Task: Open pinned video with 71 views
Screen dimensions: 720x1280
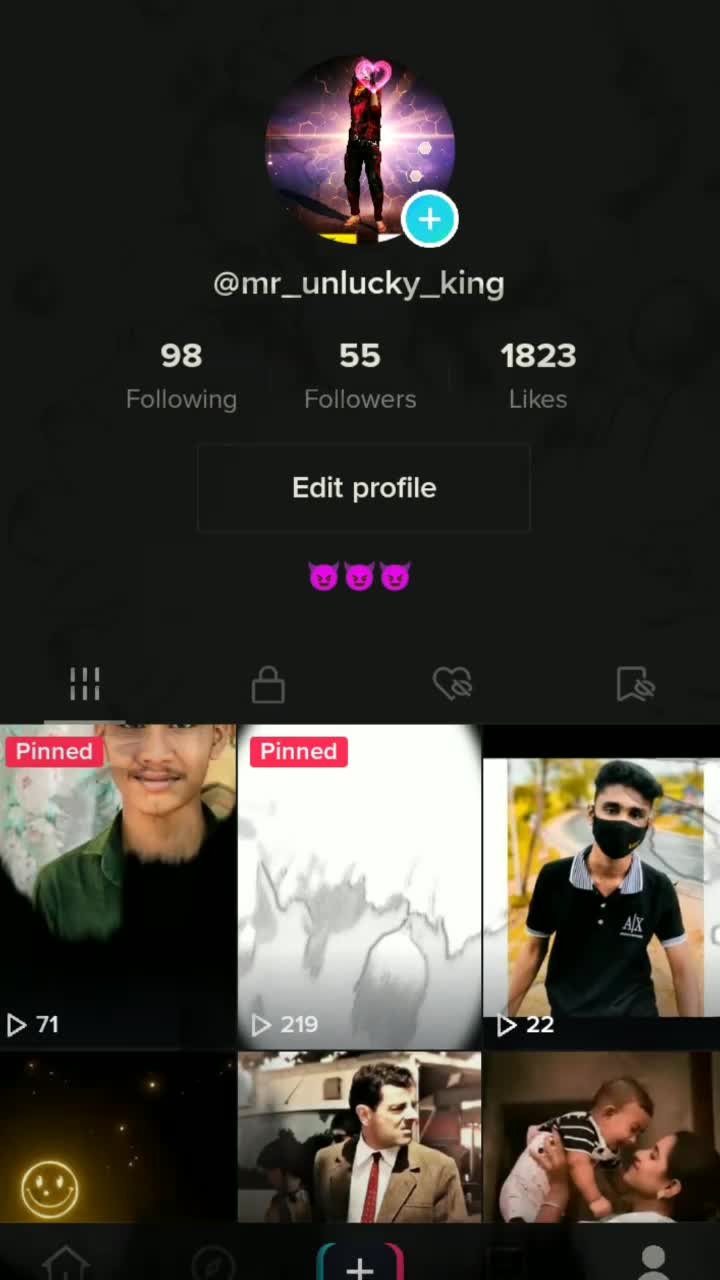Action: click(x=118, y=885)
